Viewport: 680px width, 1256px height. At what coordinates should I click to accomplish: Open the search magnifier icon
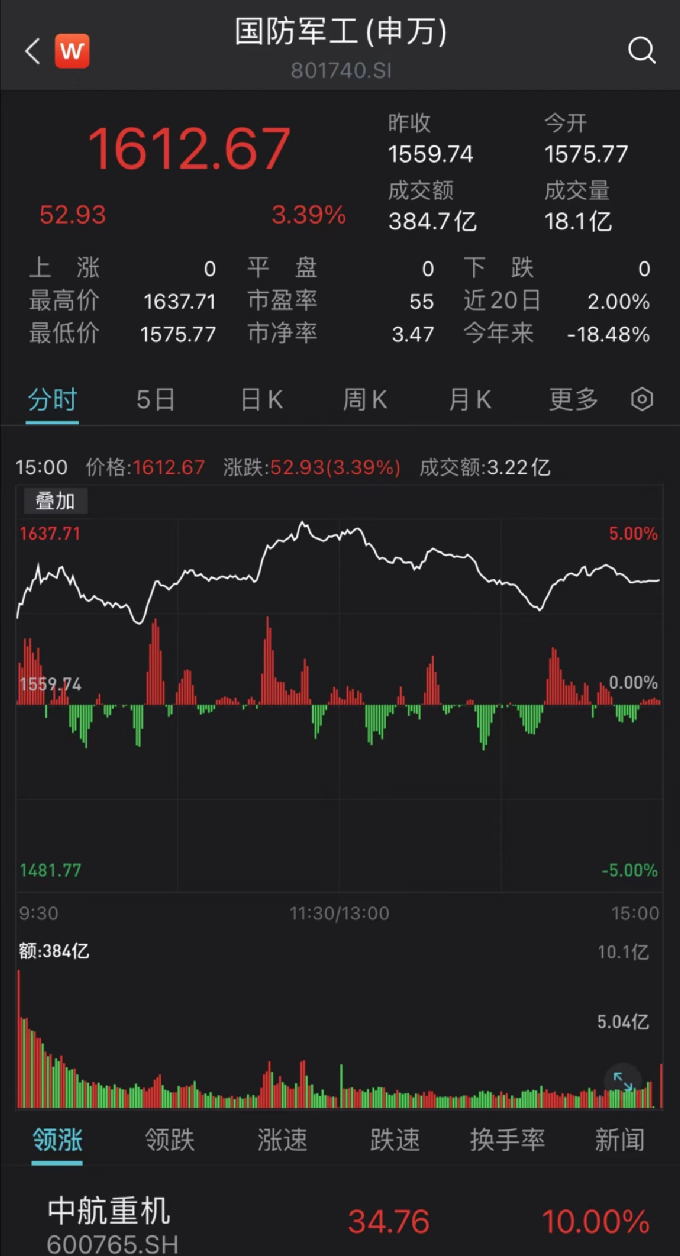coord(641,51)
